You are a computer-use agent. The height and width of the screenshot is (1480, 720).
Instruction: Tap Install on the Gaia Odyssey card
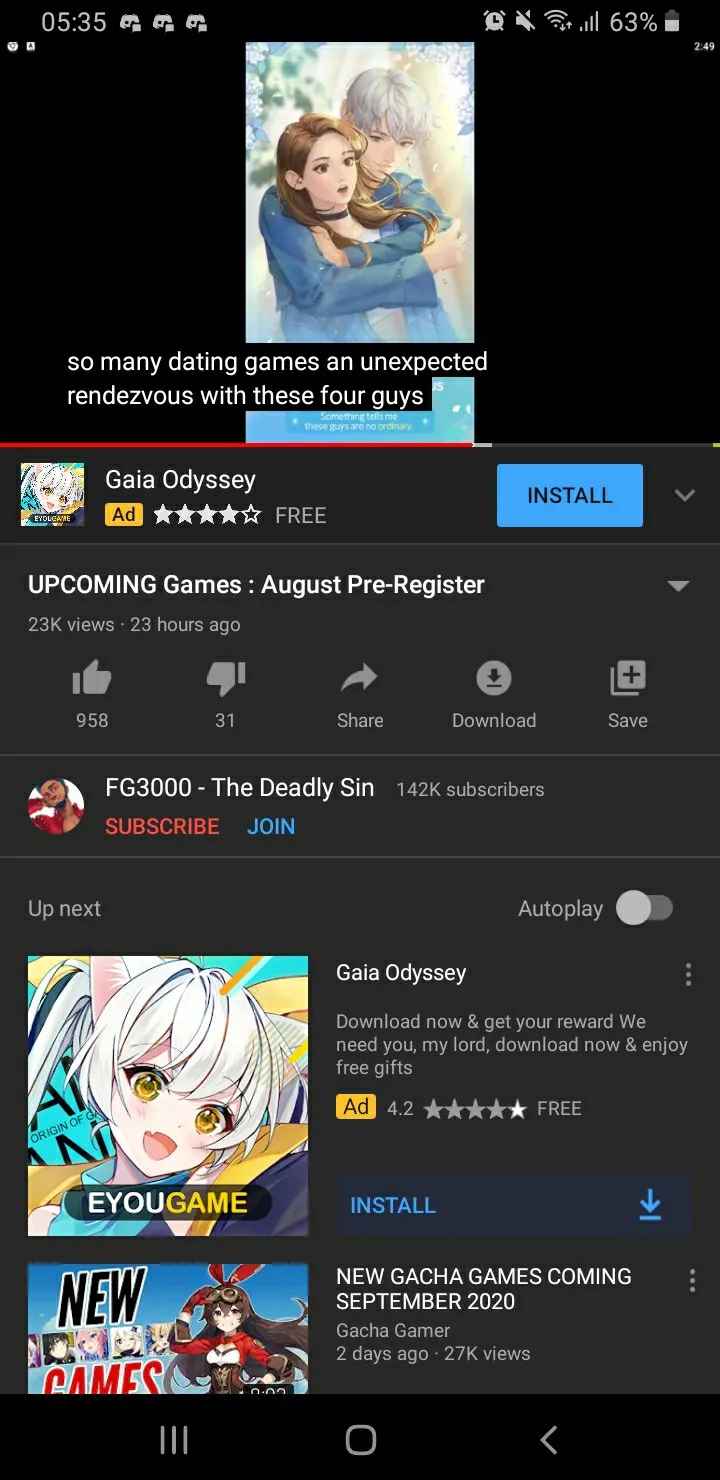(514, 1205)
